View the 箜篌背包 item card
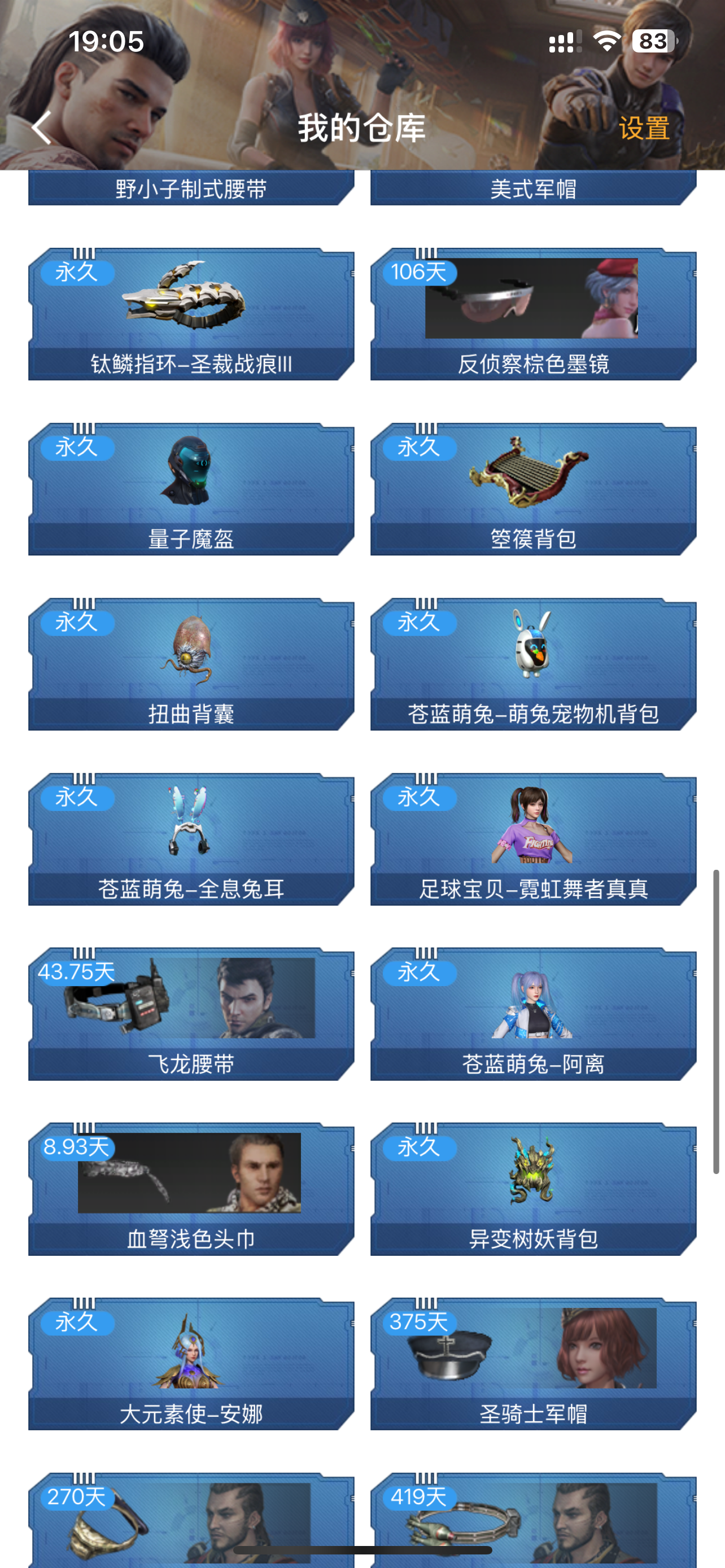725x1568 pixels. [x=533, y=489]
